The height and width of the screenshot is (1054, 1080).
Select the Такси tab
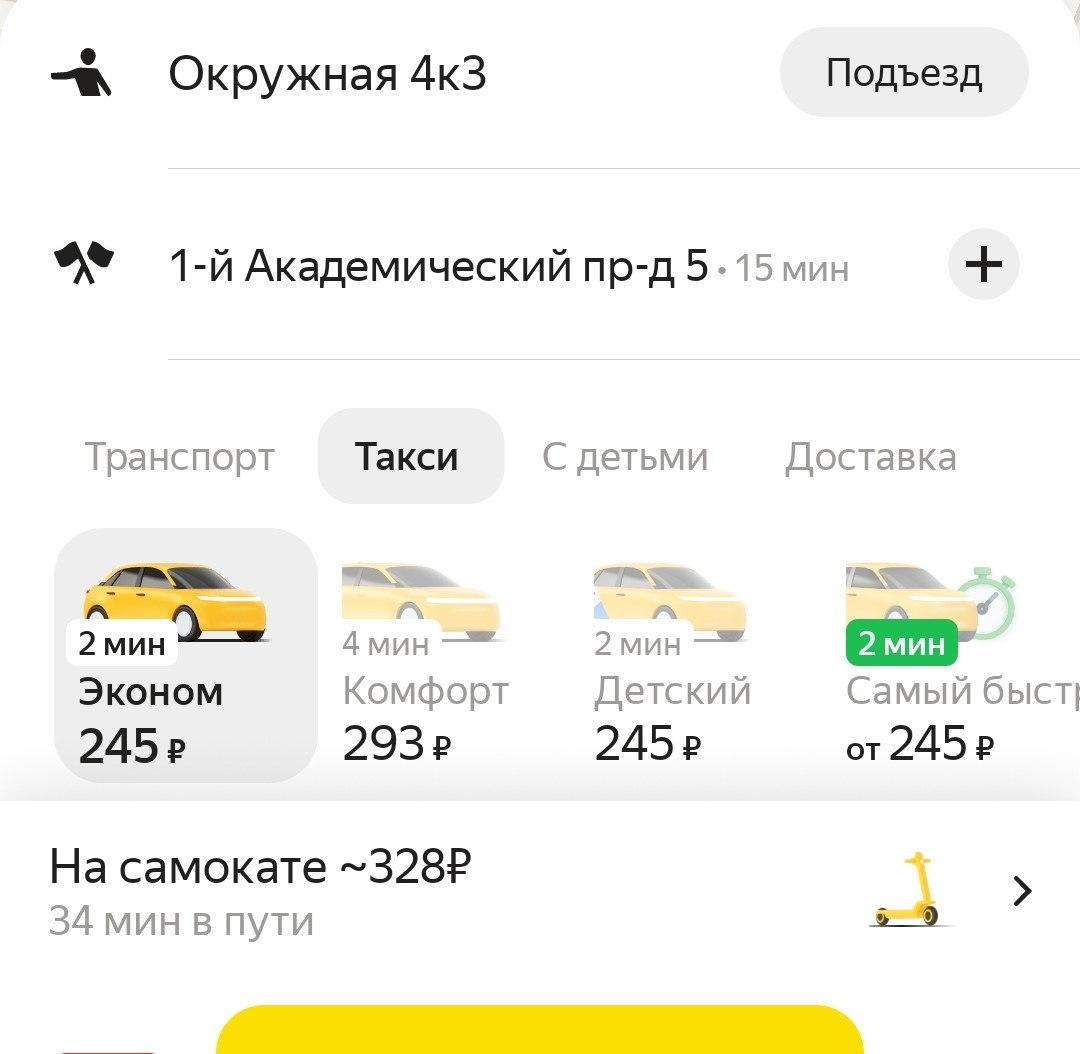[407, 457]
